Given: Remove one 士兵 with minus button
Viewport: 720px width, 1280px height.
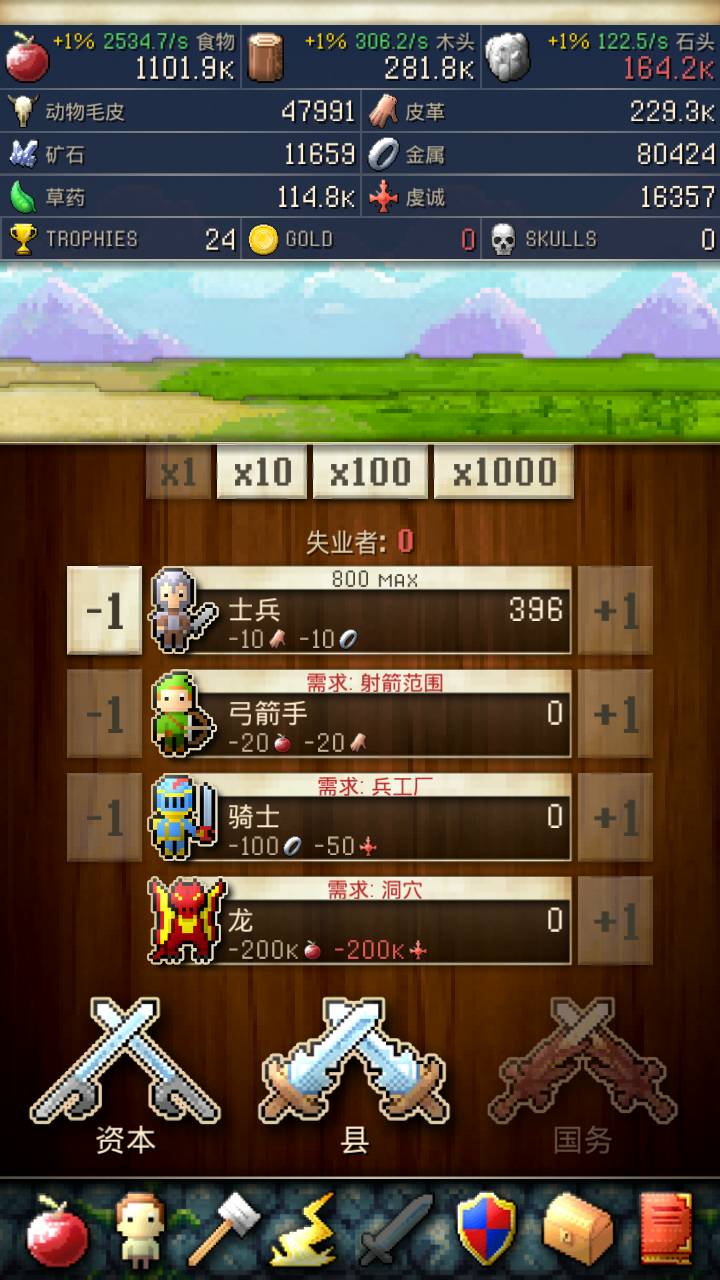Looking at the screenshot, I should pos(104,611).
